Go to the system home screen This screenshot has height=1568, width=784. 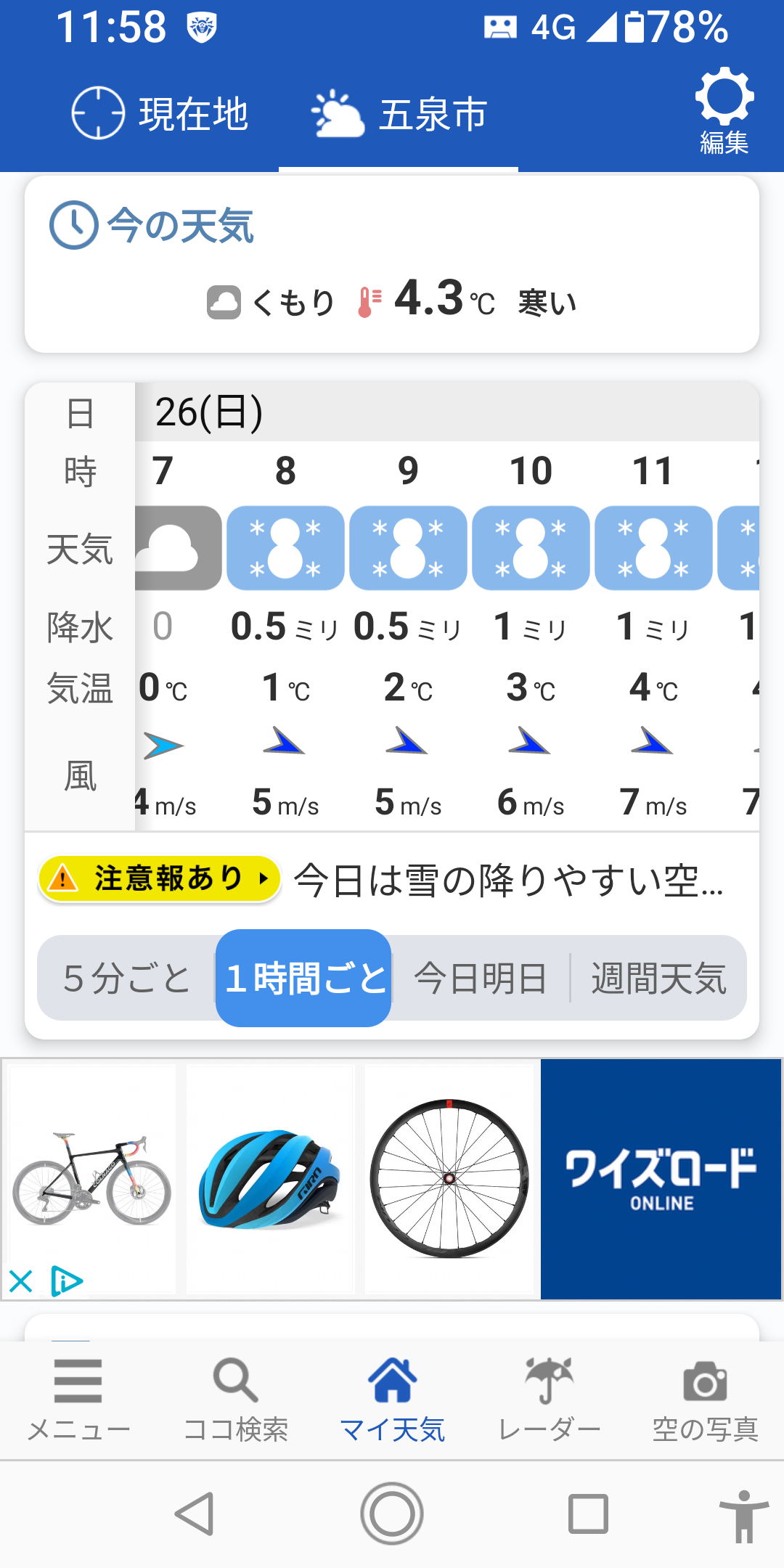[x=392, y=1514]
